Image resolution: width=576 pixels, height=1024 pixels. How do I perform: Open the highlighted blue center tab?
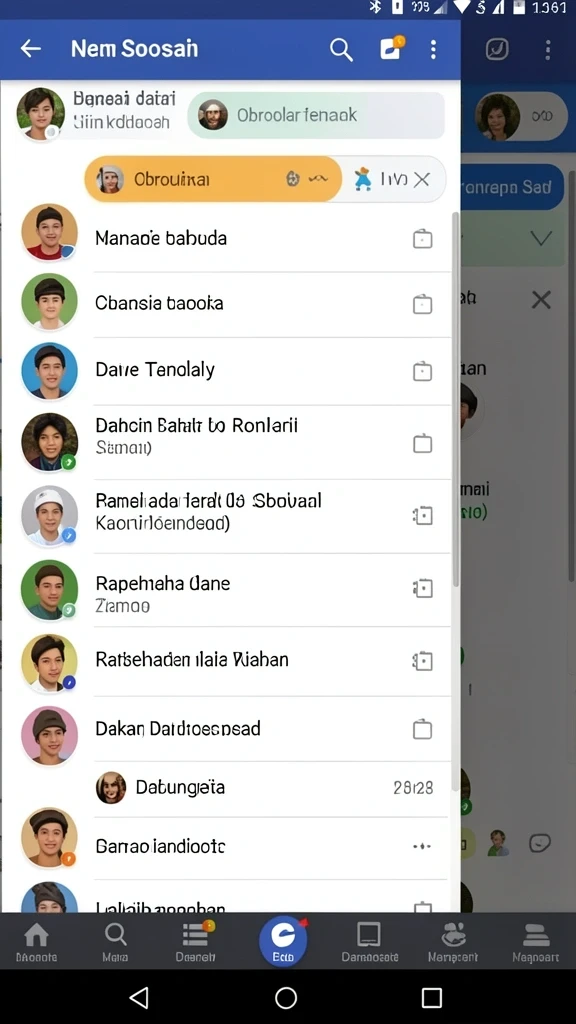tap(283, 940)
